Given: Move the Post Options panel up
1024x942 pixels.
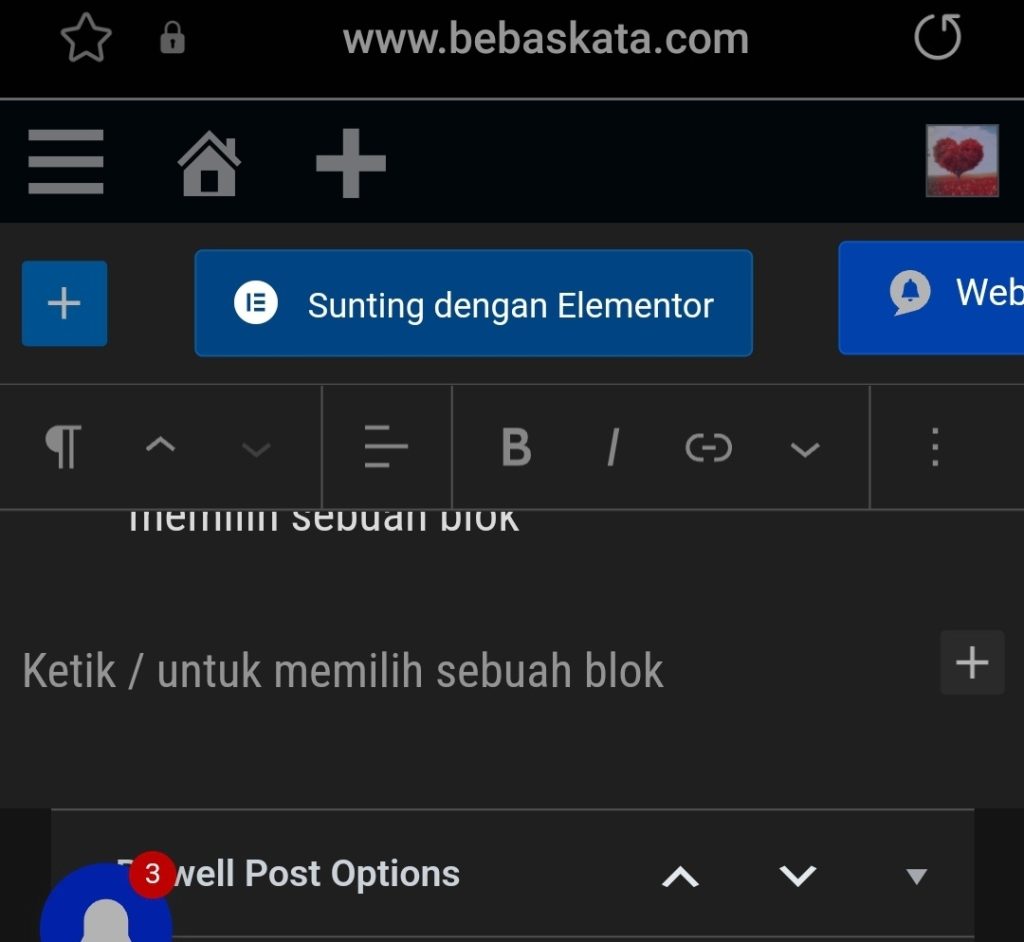Looking at the screenshot, I should click(x=681, y=876).
